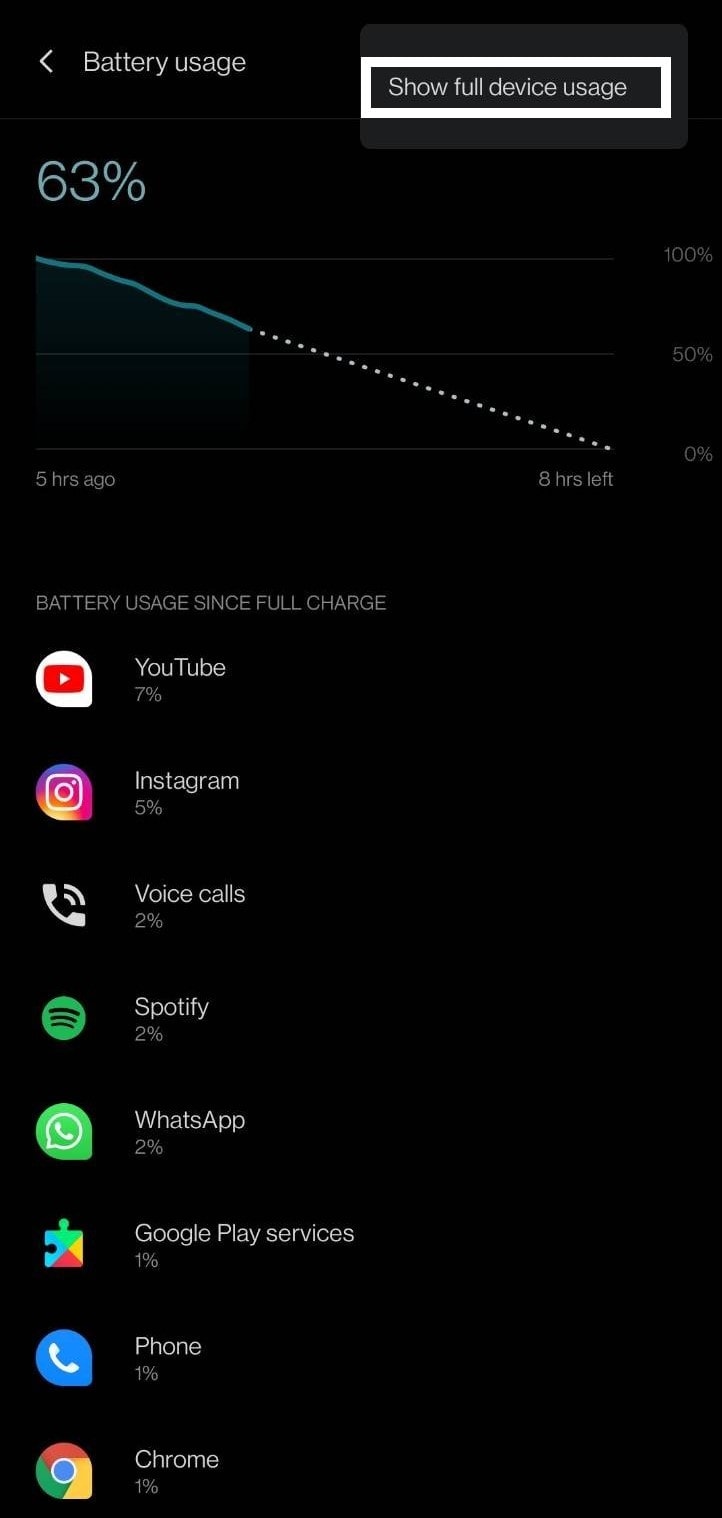This screenshot has width=722, height=1518.
Task: Tap the 63% battery level indicator
Action: tap(90, 182)
